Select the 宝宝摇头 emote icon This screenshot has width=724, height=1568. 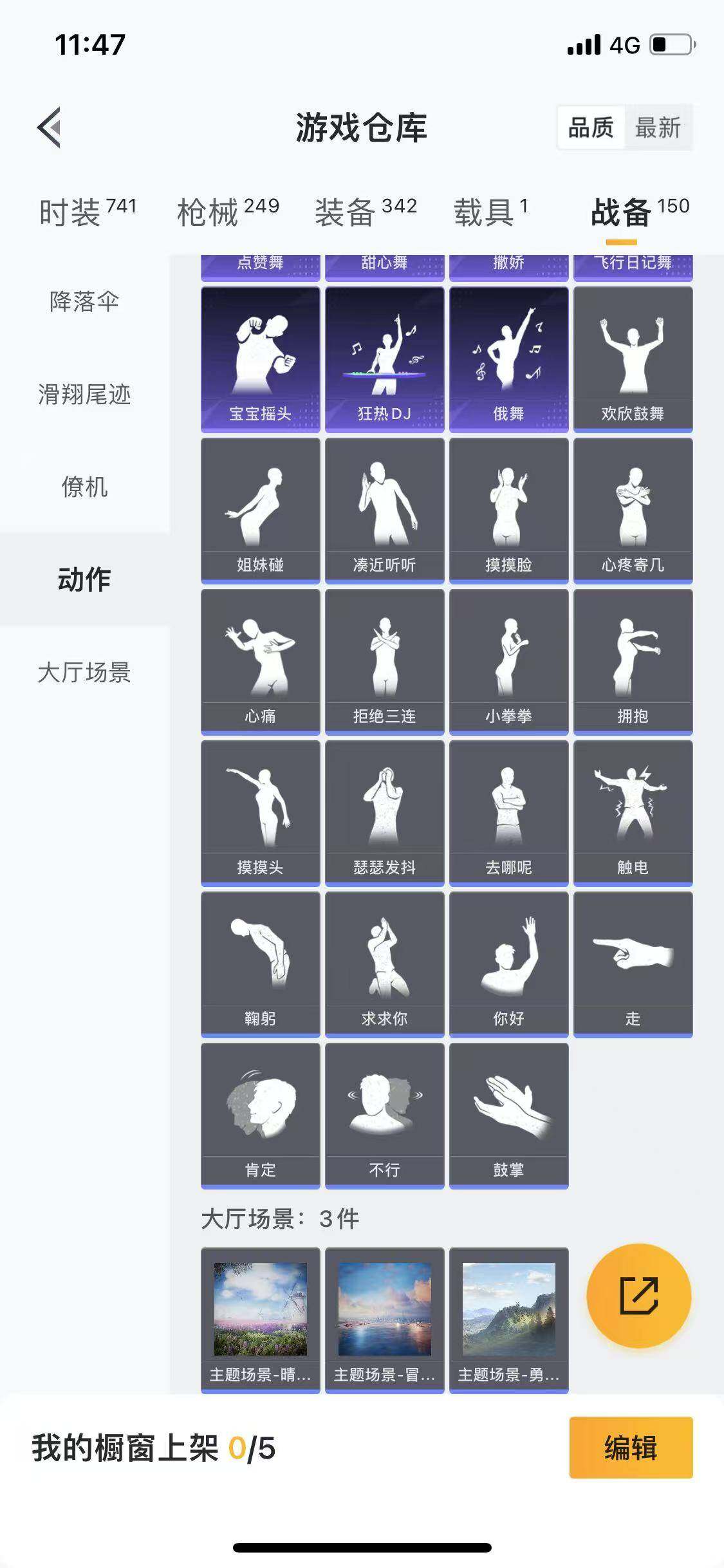click(x=260, y=357)
